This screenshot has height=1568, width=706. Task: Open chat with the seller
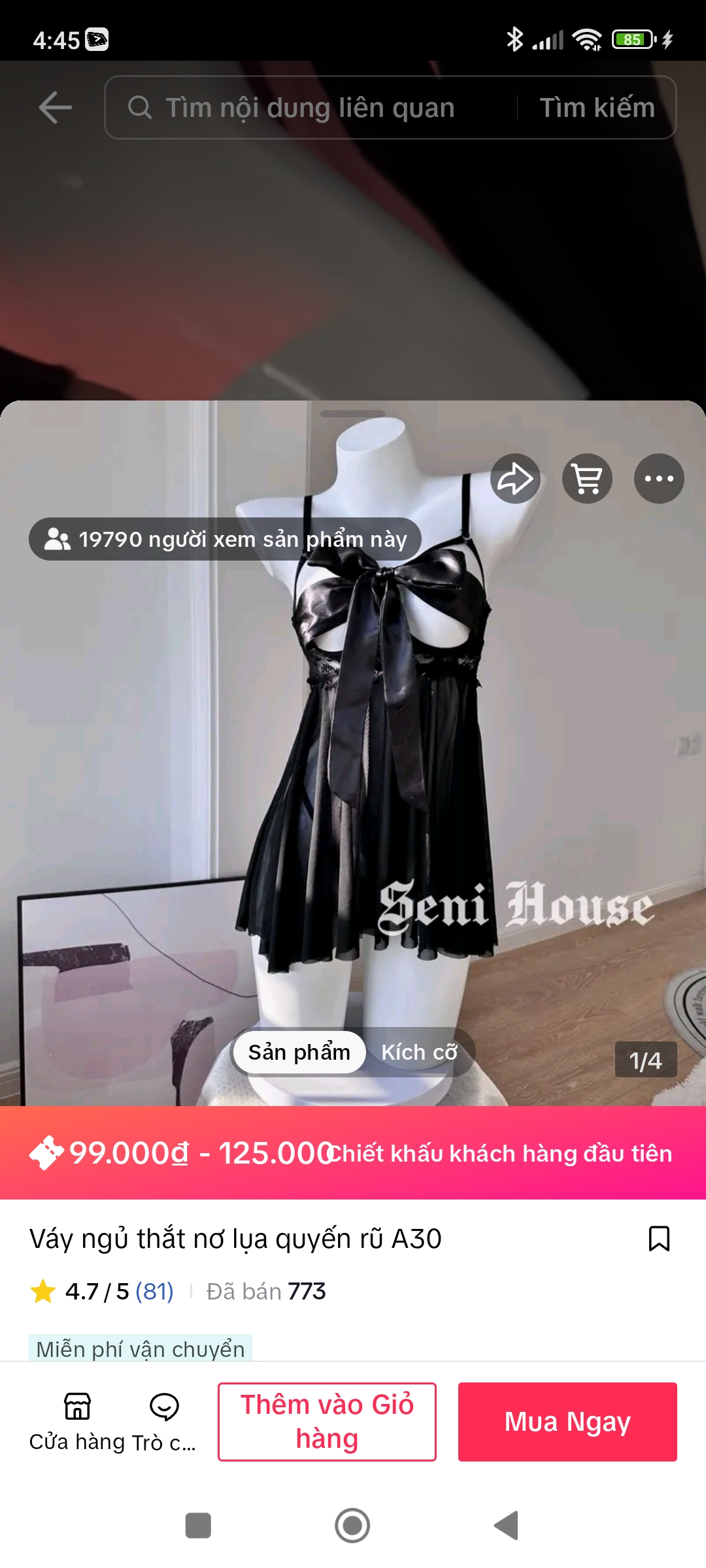(x=164, y=1422)
